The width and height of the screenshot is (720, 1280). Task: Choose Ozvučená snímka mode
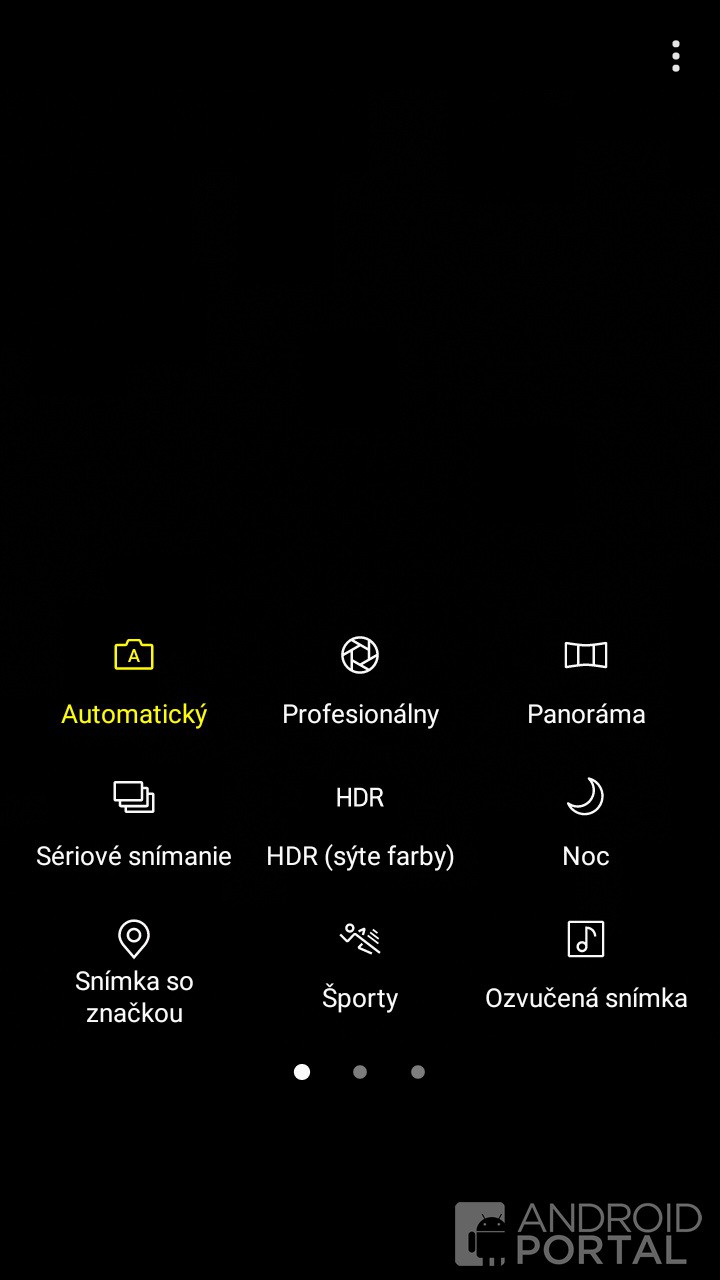tap(586, 967)
